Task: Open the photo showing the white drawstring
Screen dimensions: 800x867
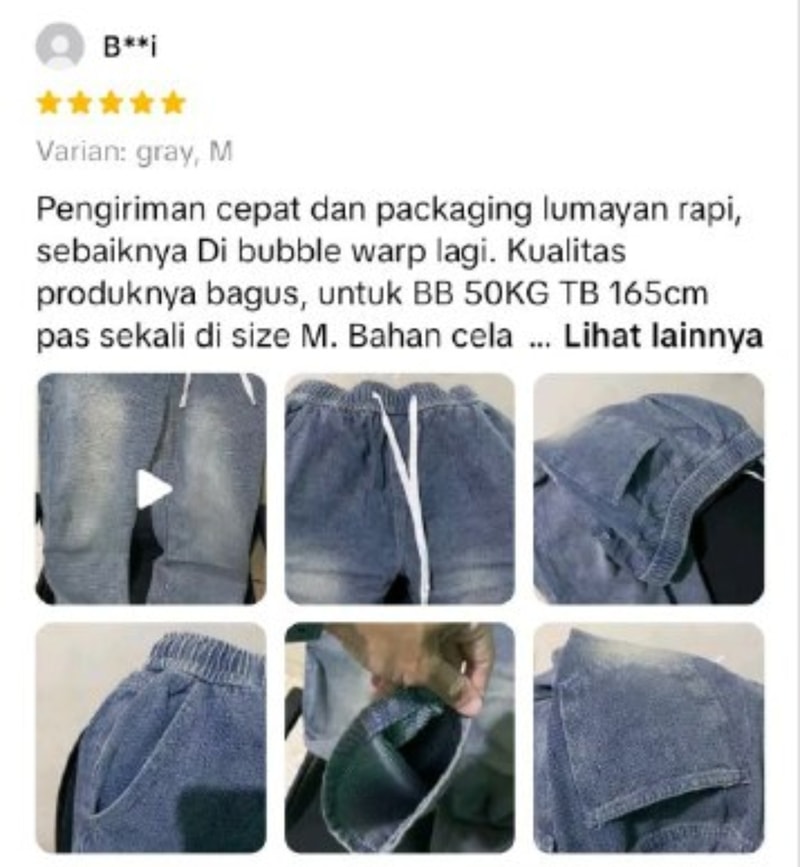Action: tap(400, 489)
